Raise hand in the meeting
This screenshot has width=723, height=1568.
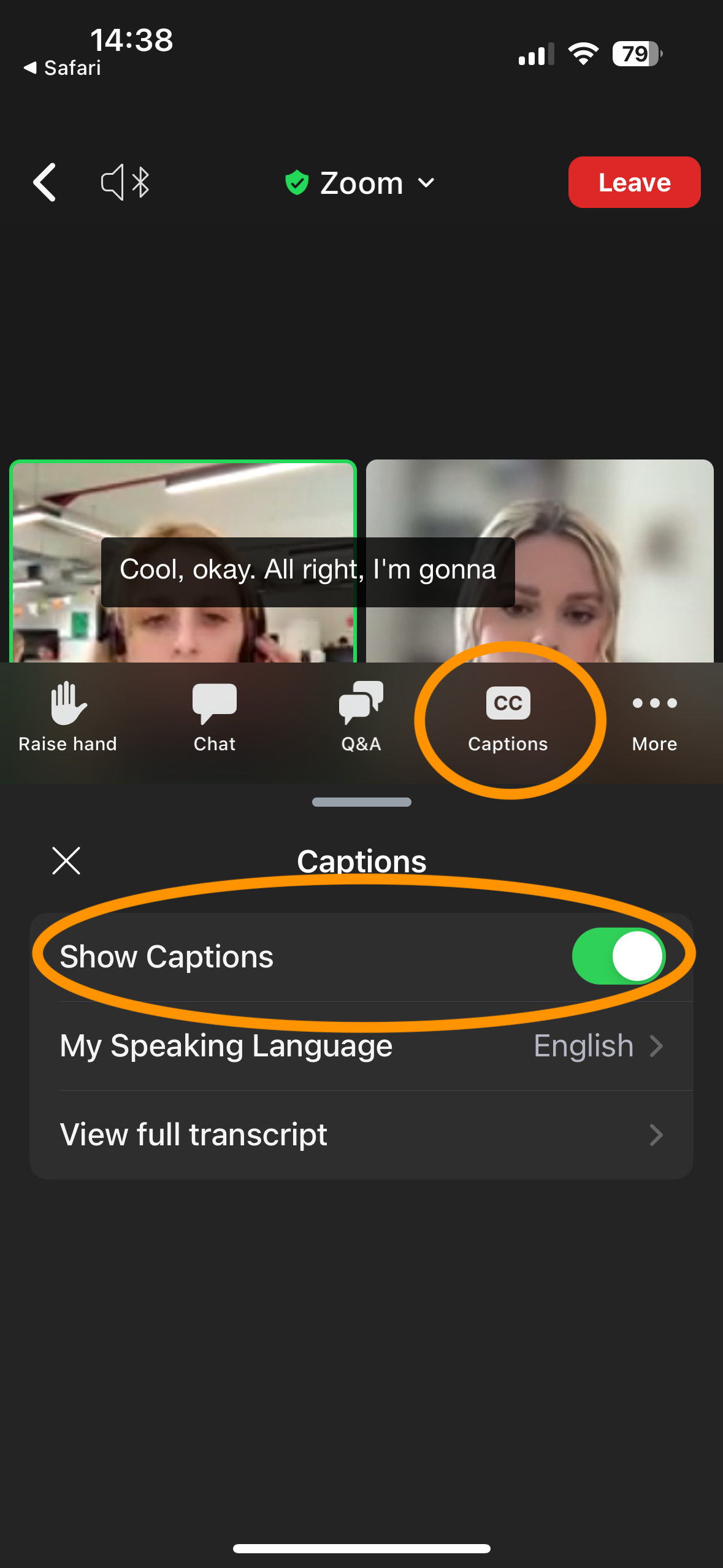tap(68, 718)
